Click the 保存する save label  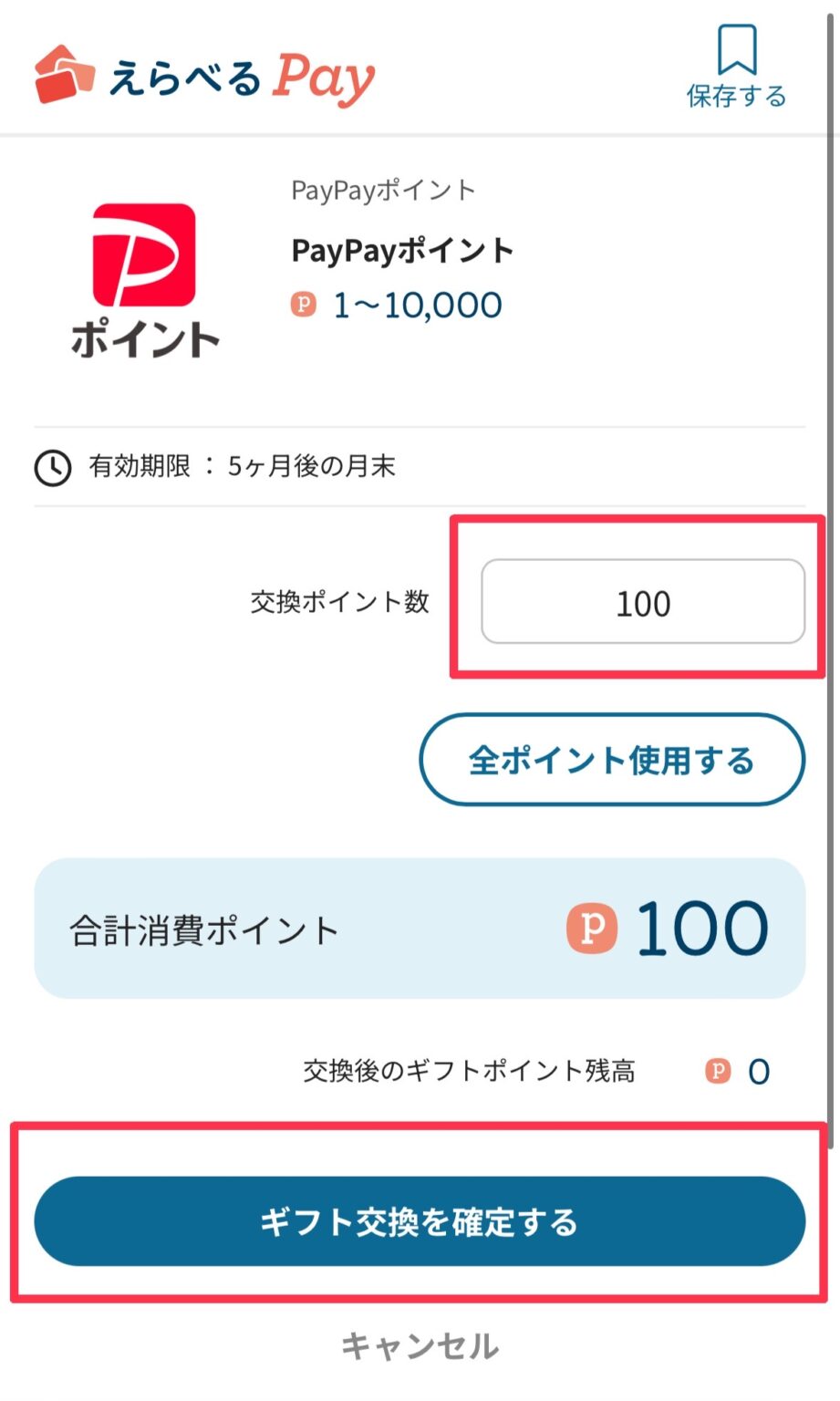(x=734, y=95)
